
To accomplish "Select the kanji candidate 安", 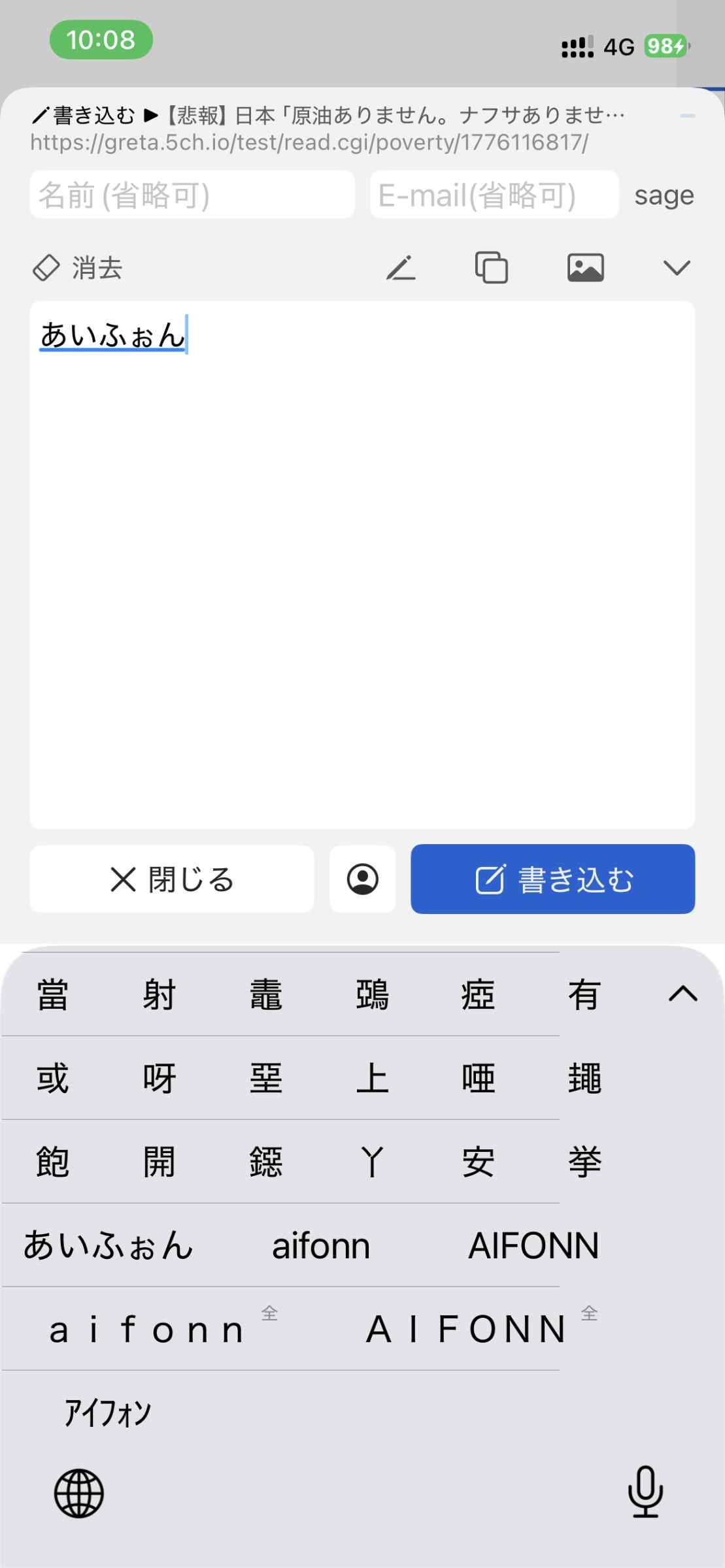I will coord(478,1162).
